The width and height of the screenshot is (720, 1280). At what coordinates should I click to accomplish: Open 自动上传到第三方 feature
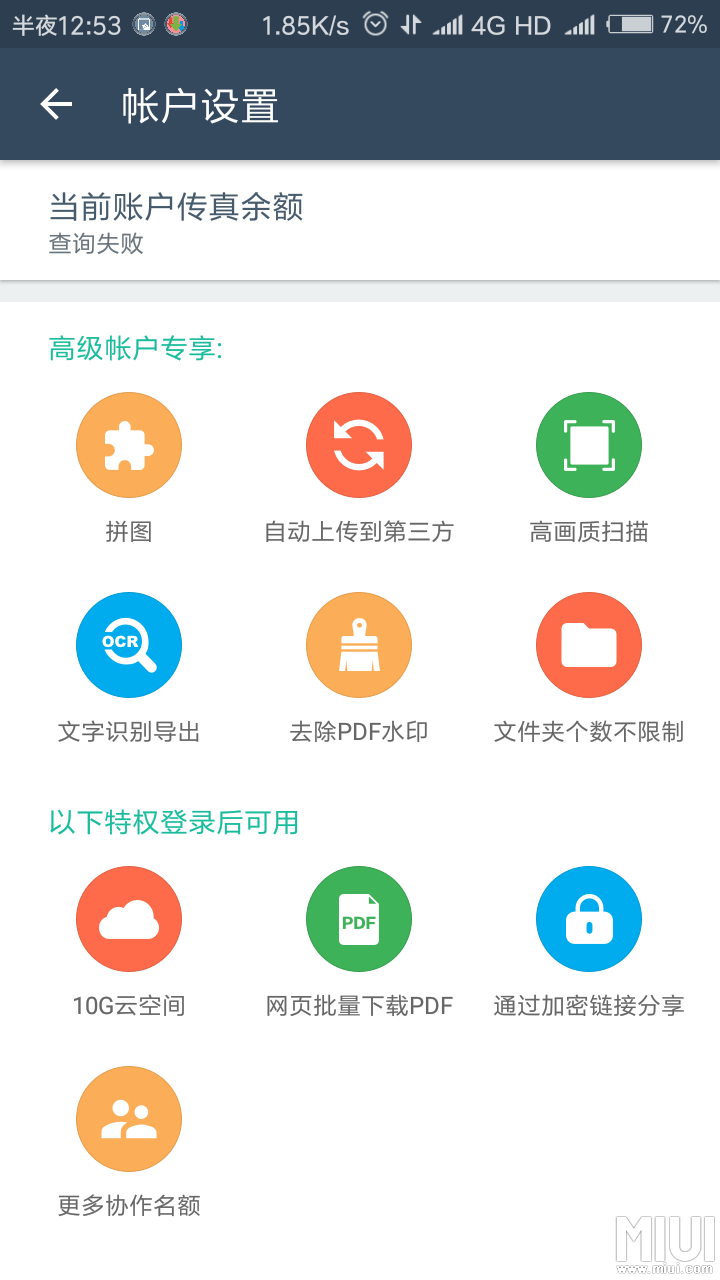(x=359, y=445)
